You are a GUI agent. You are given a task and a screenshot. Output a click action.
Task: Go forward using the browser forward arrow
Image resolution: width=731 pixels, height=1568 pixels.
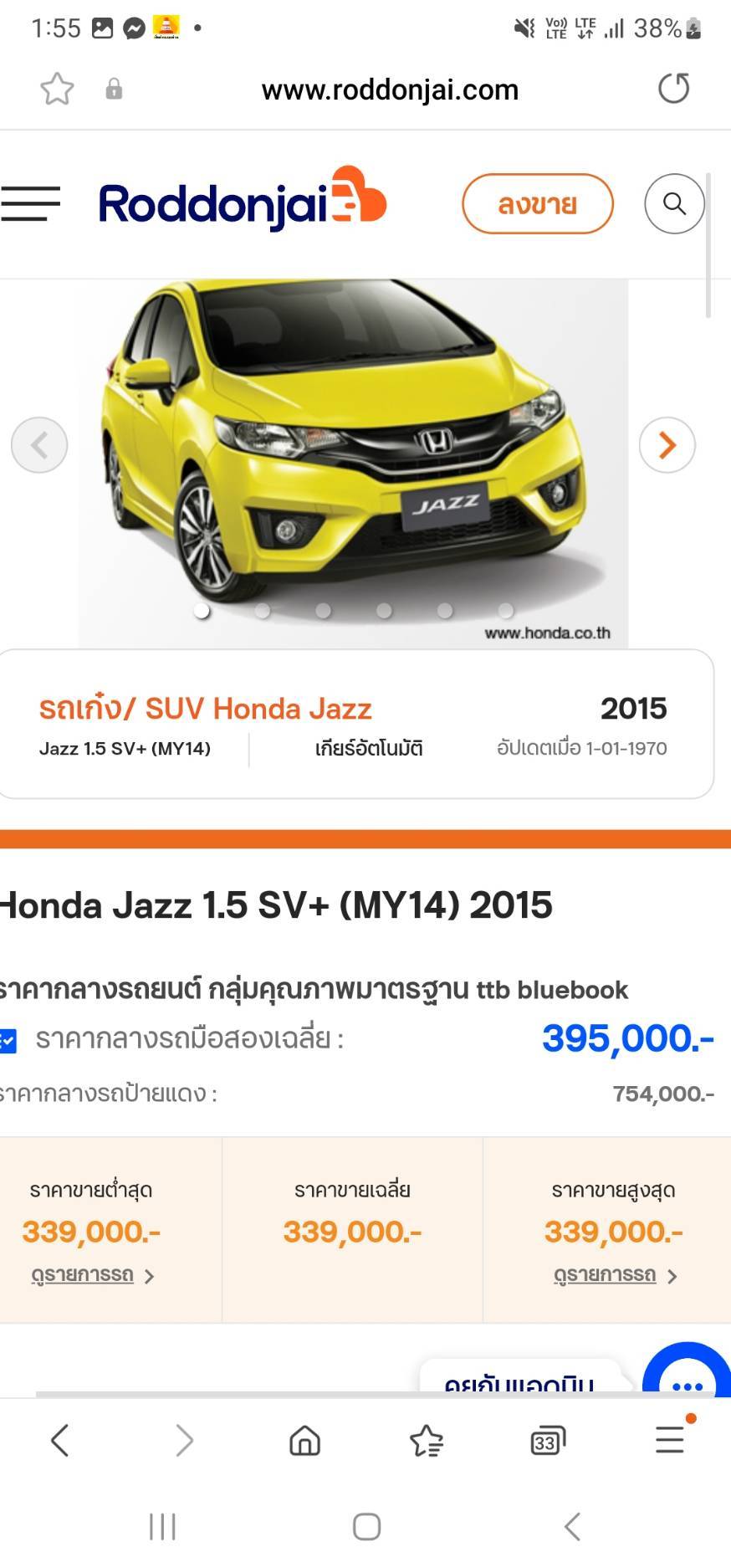tap(184, 1440)
